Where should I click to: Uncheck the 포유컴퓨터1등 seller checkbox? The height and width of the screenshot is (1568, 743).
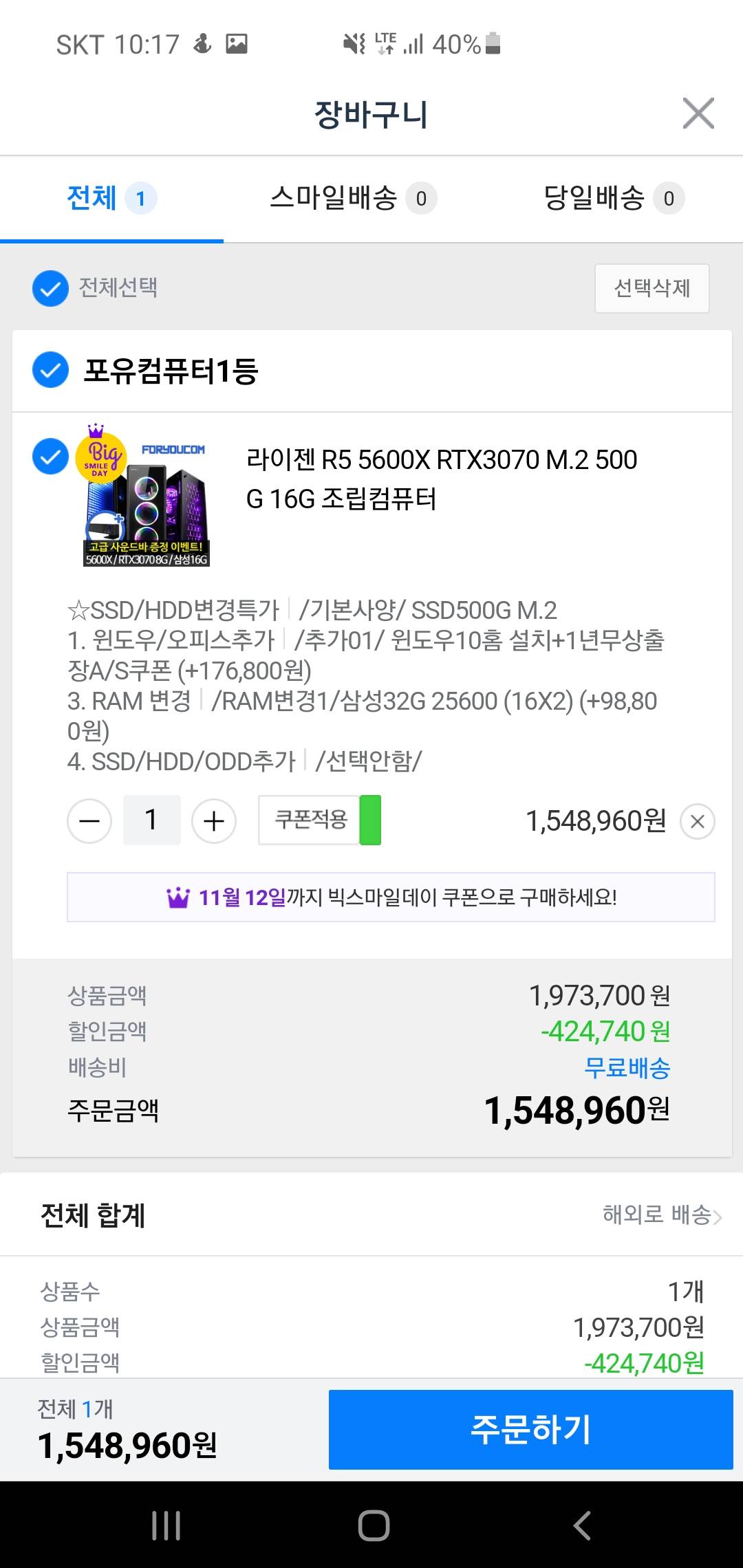(50, 370)
